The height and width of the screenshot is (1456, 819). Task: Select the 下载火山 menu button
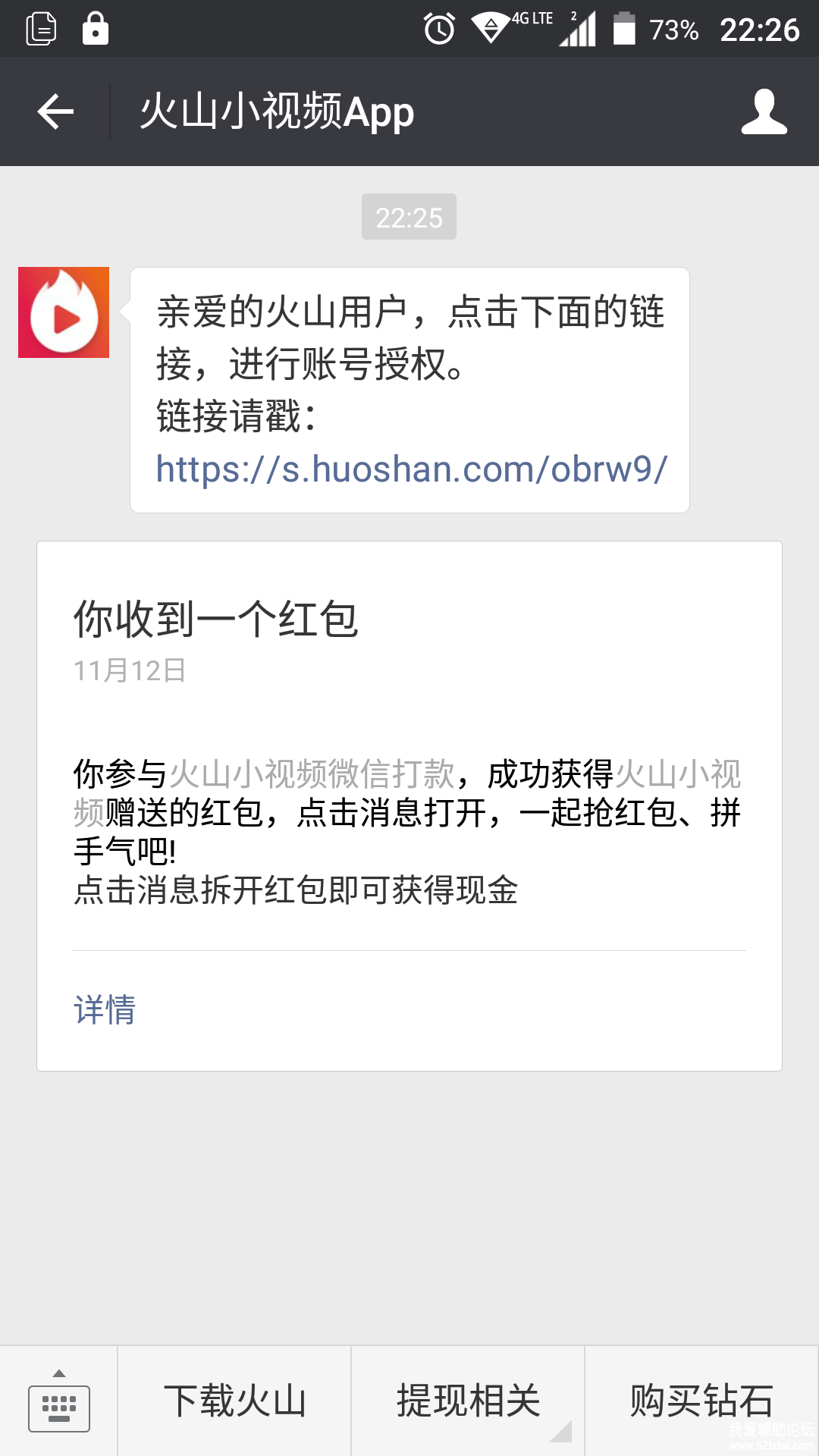[234, 1401]
